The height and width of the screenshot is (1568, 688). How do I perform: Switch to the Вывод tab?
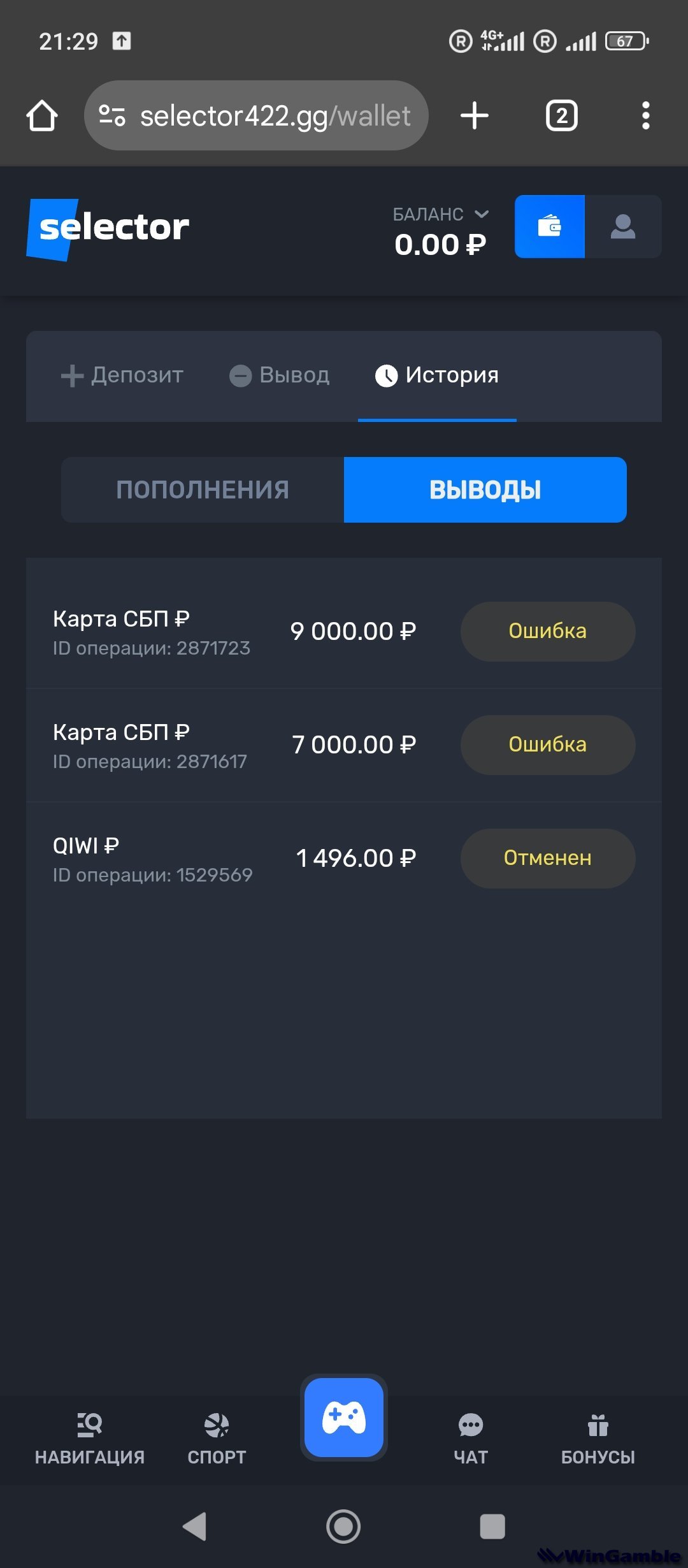pos(280,375)
